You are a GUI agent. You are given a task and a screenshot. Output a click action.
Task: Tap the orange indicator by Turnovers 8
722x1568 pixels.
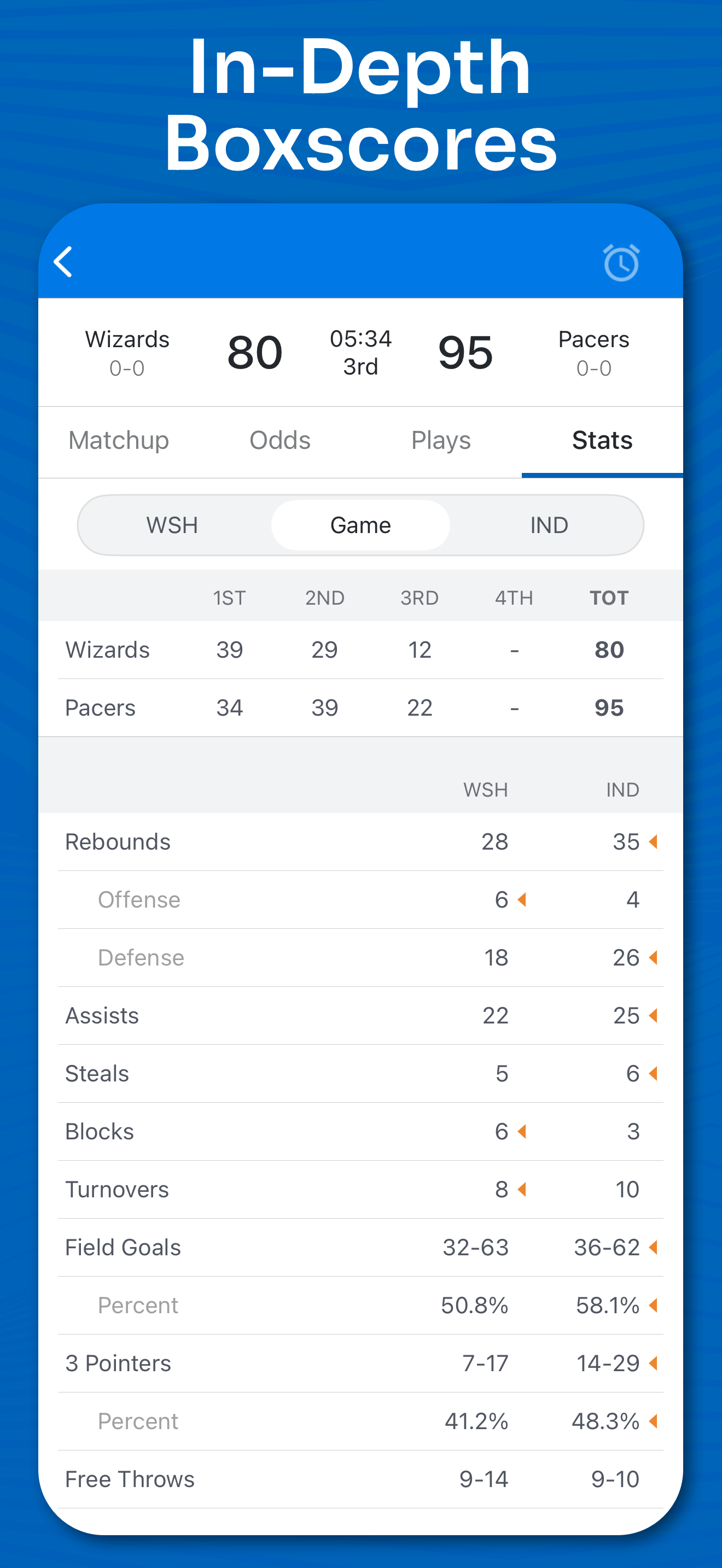(x=522, y=1189)
